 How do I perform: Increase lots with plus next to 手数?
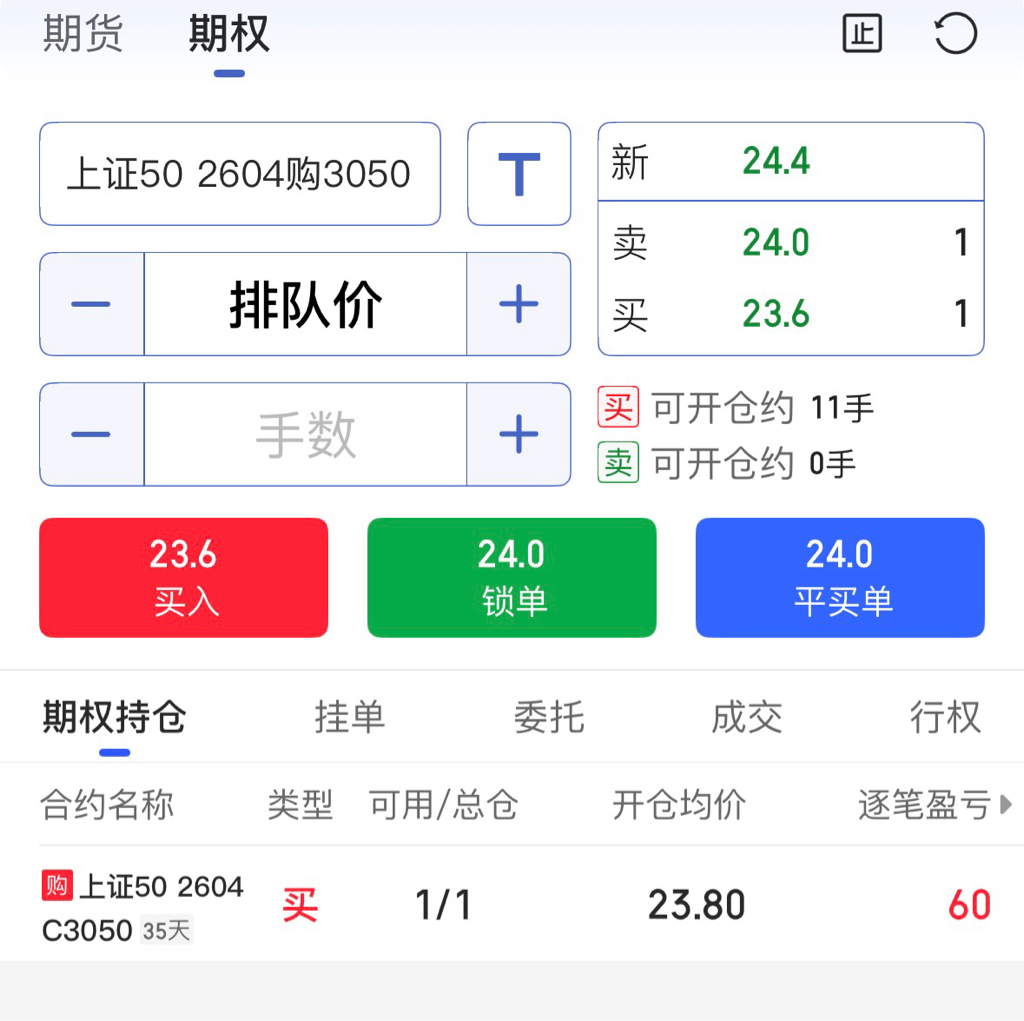tap(519, 434)
